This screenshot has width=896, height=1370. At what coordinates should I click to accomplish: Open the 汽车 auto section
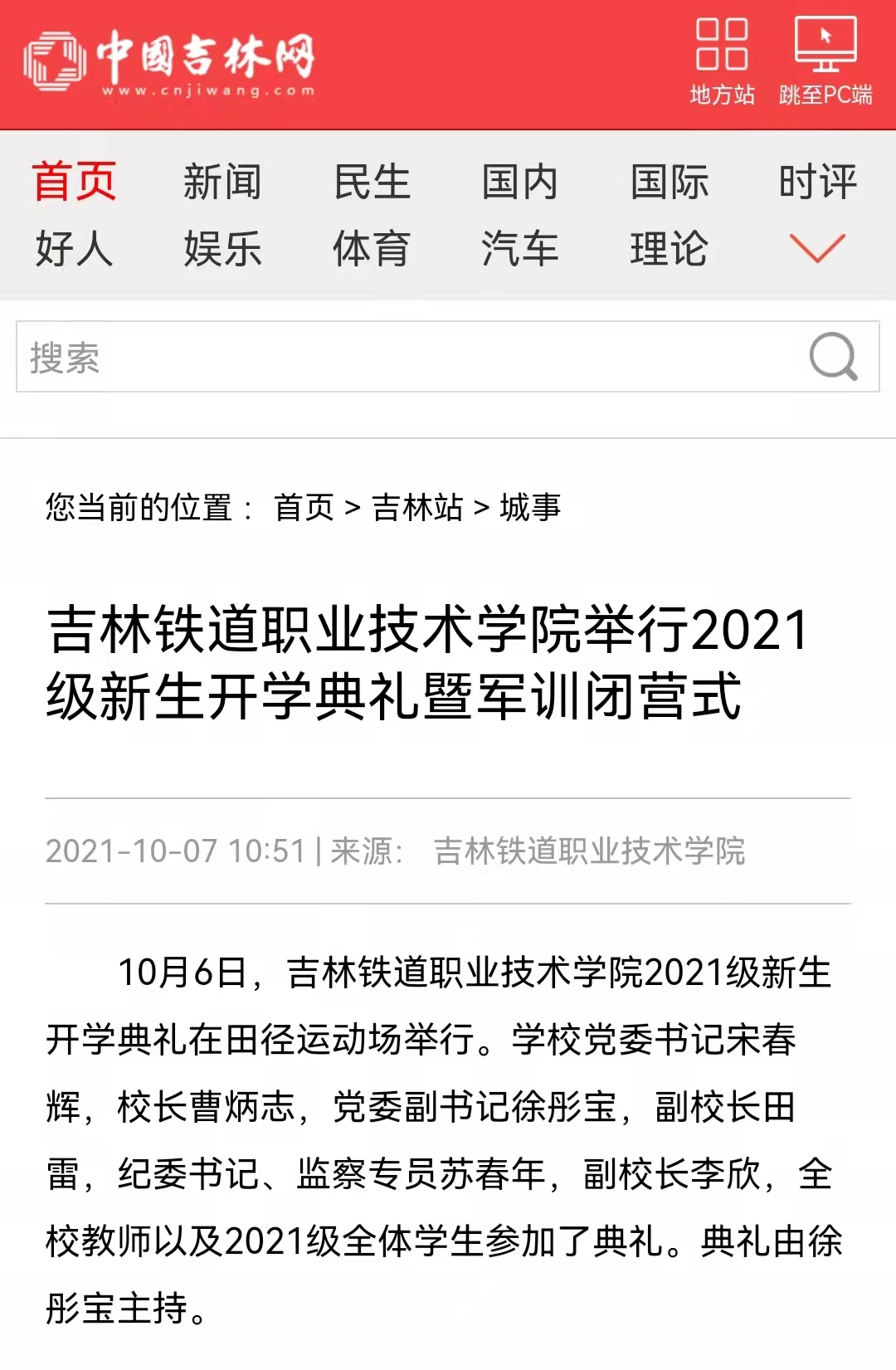[x=520, y=249]
